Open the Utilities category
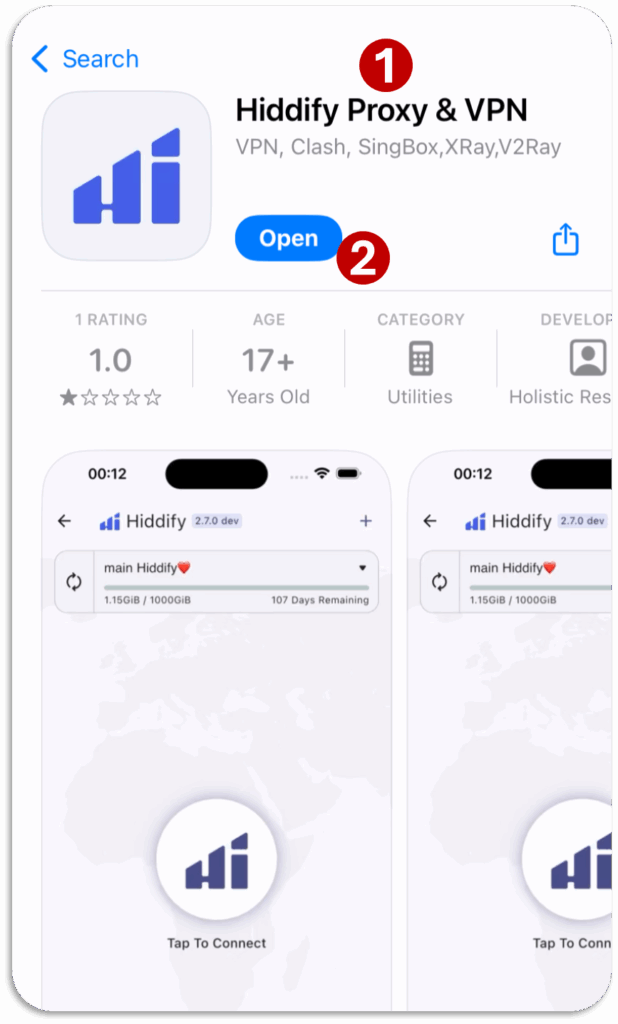 tap(420, 360)
